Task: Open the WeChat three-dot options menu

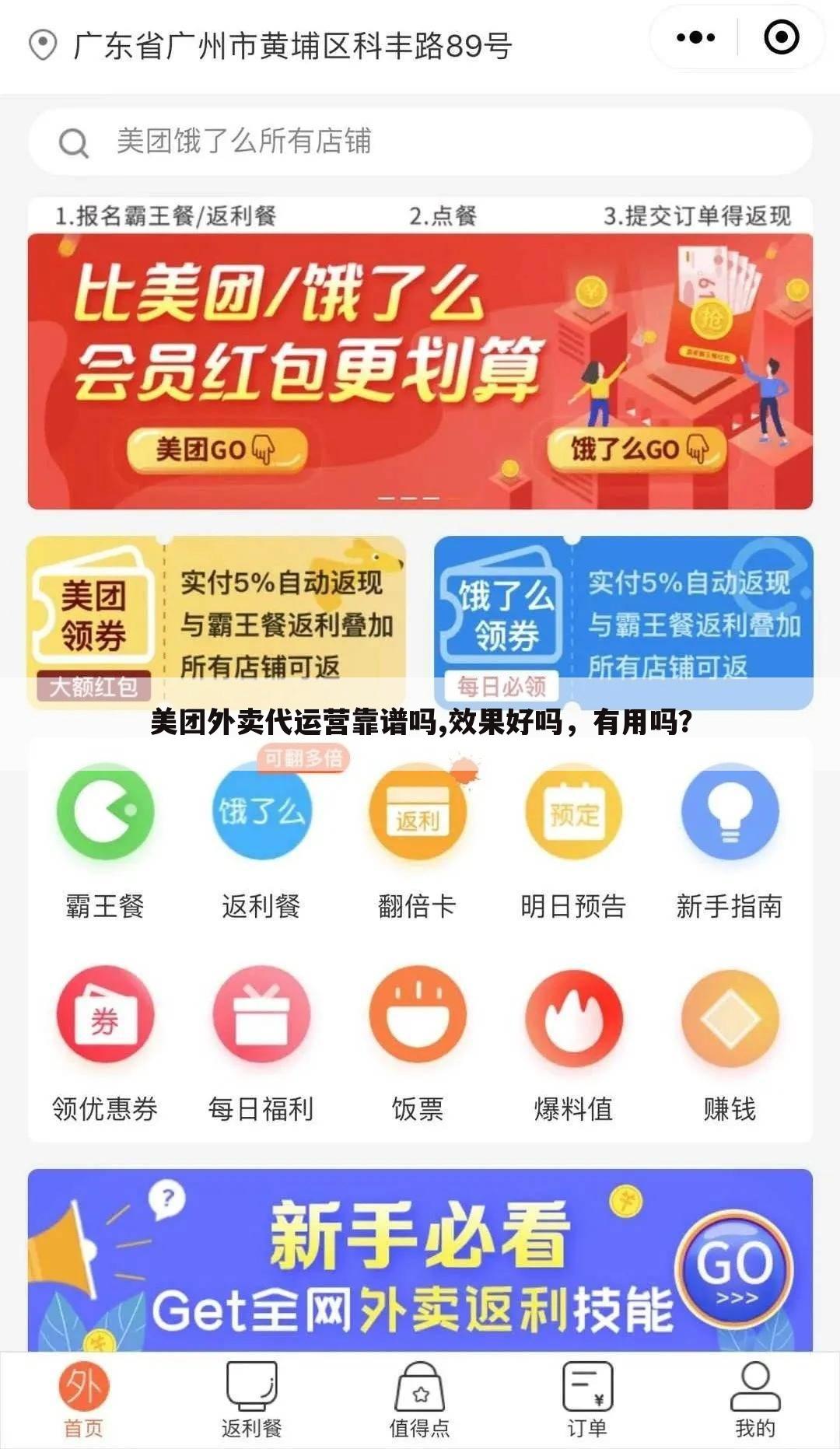Action: pos(691,37)
